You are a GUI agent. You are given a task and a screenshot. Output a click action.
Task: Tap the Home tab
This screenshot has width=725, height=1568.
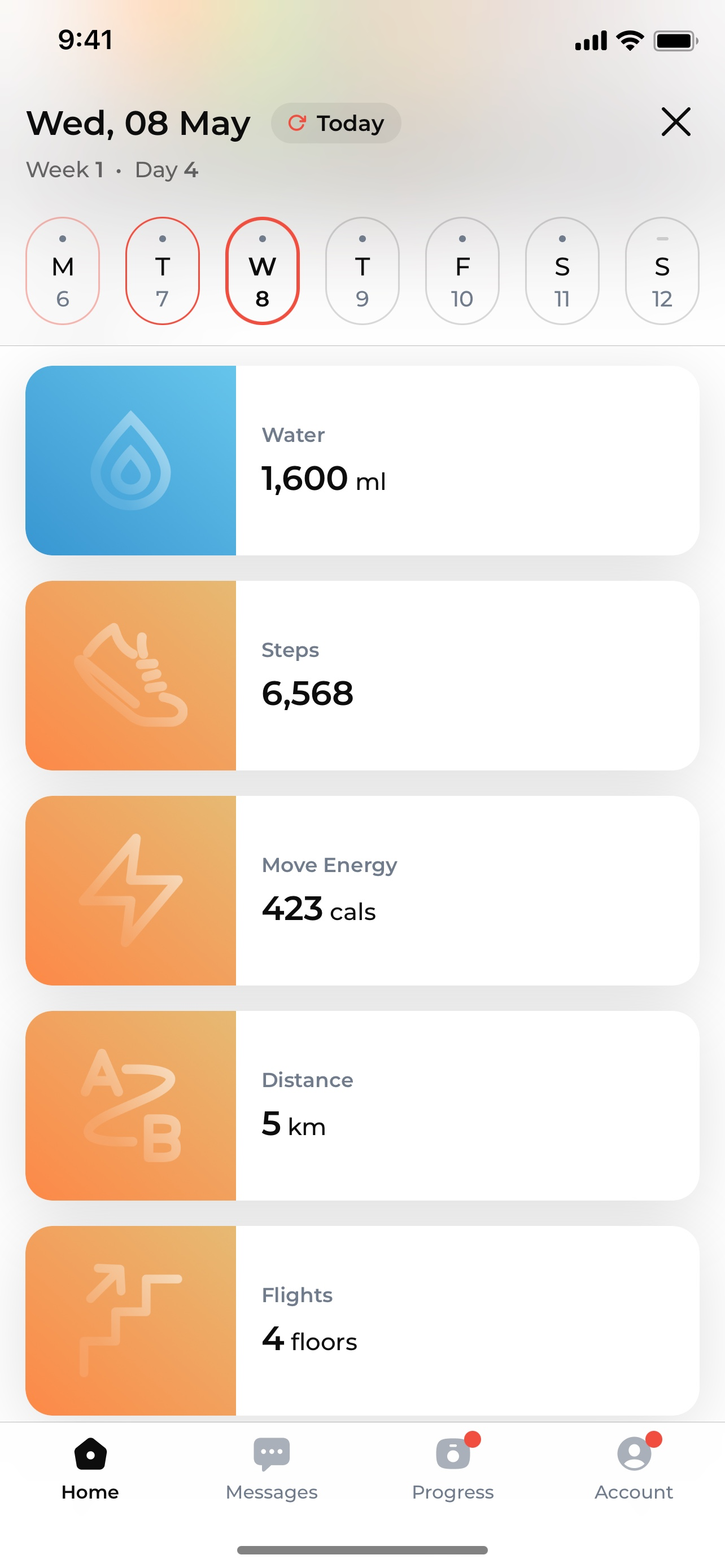(90, 1469)
